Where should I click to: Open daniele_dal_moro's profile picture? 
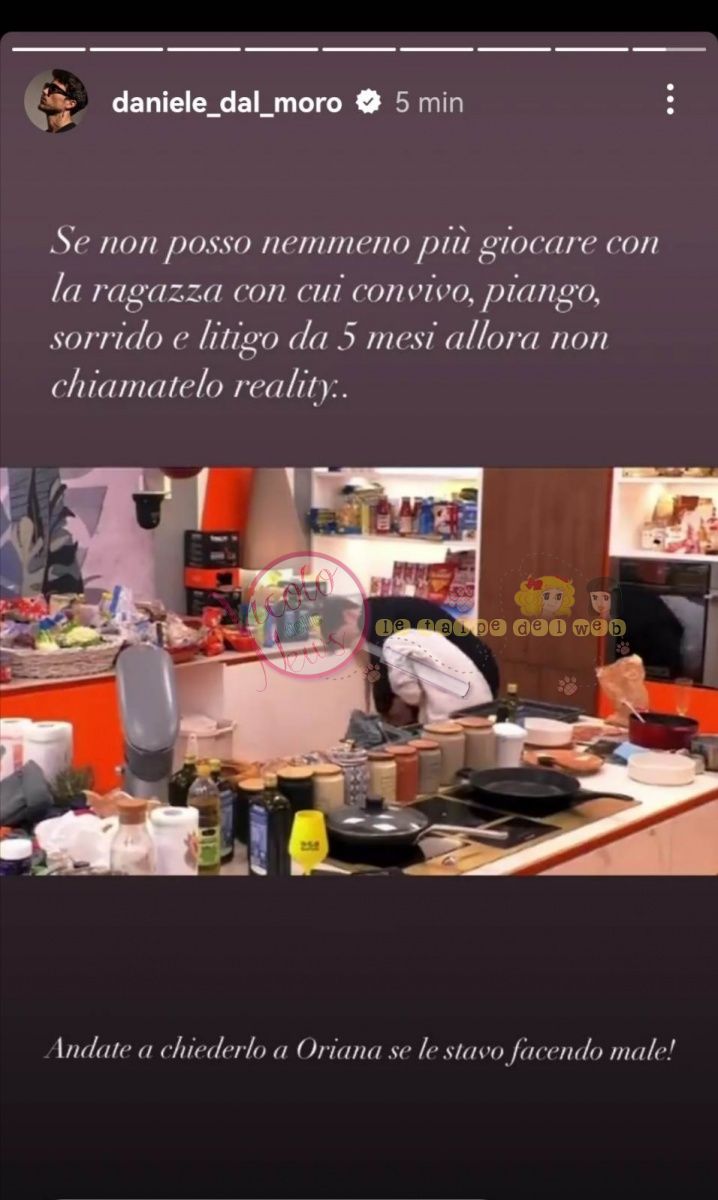56,101
